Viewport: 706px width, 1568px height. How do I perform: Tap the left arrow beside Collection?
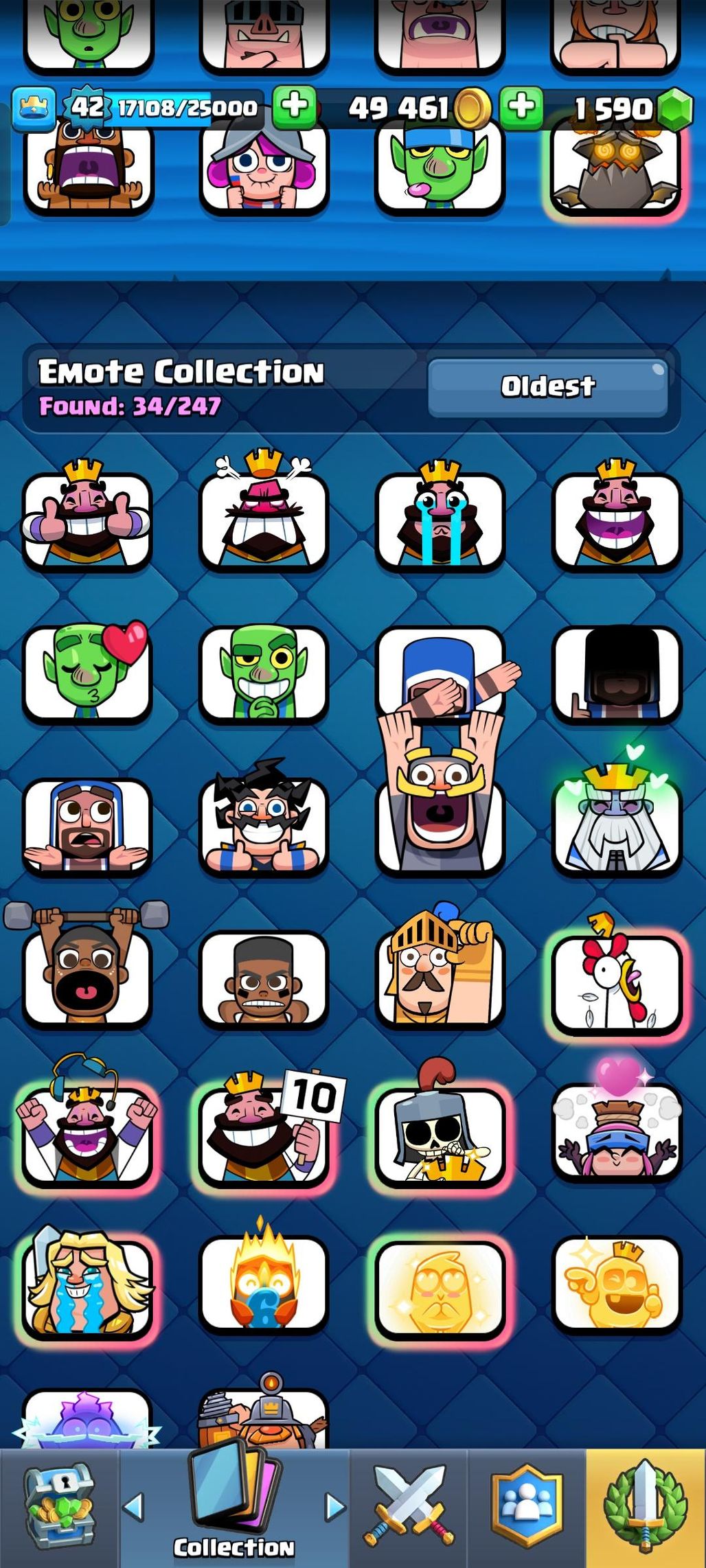133,1507
